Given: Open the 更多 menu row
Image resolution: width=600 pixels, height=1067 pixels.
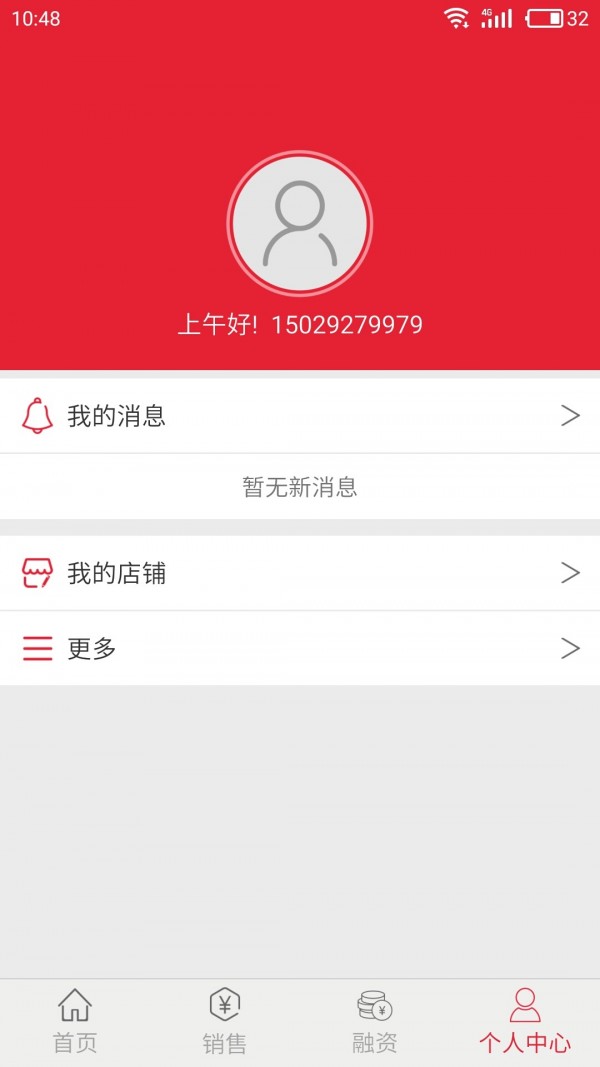Looking at the screenshot, I should [x=300, y=648].
